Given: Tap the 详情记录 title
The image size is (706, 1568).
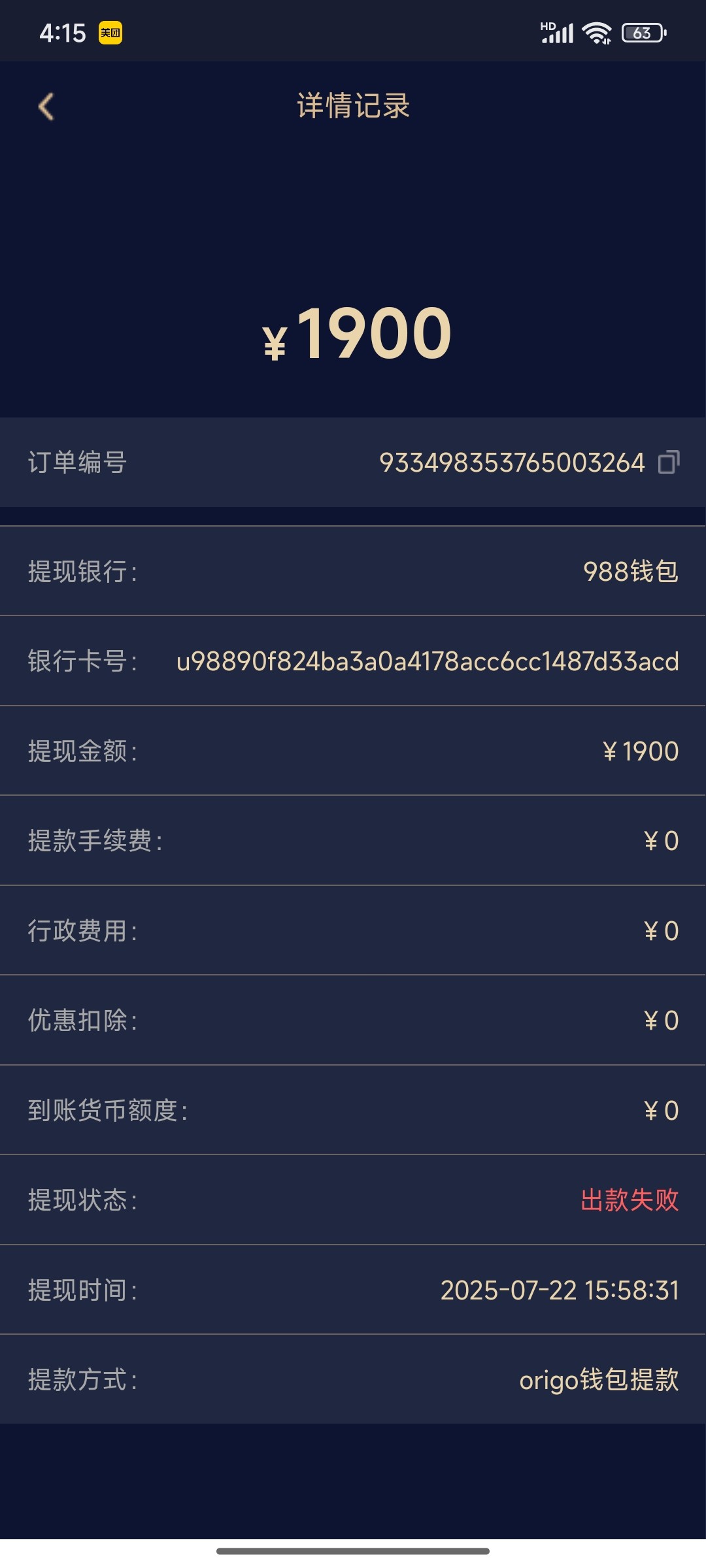Looking at the screenshot, I should click(353, 106).
